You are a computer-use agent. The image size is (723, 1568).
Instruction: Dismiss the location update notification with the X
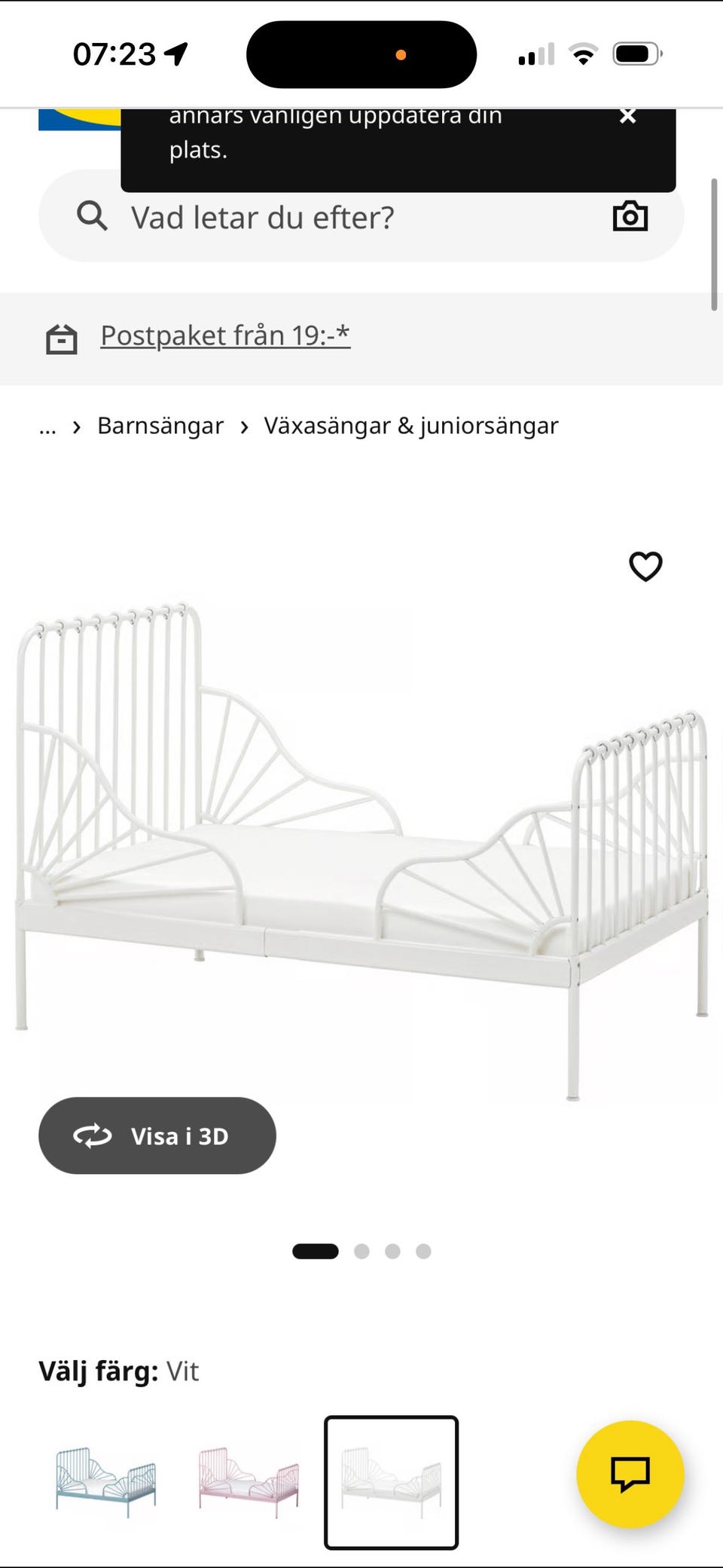pyautogui.click(x=628, y=115)
